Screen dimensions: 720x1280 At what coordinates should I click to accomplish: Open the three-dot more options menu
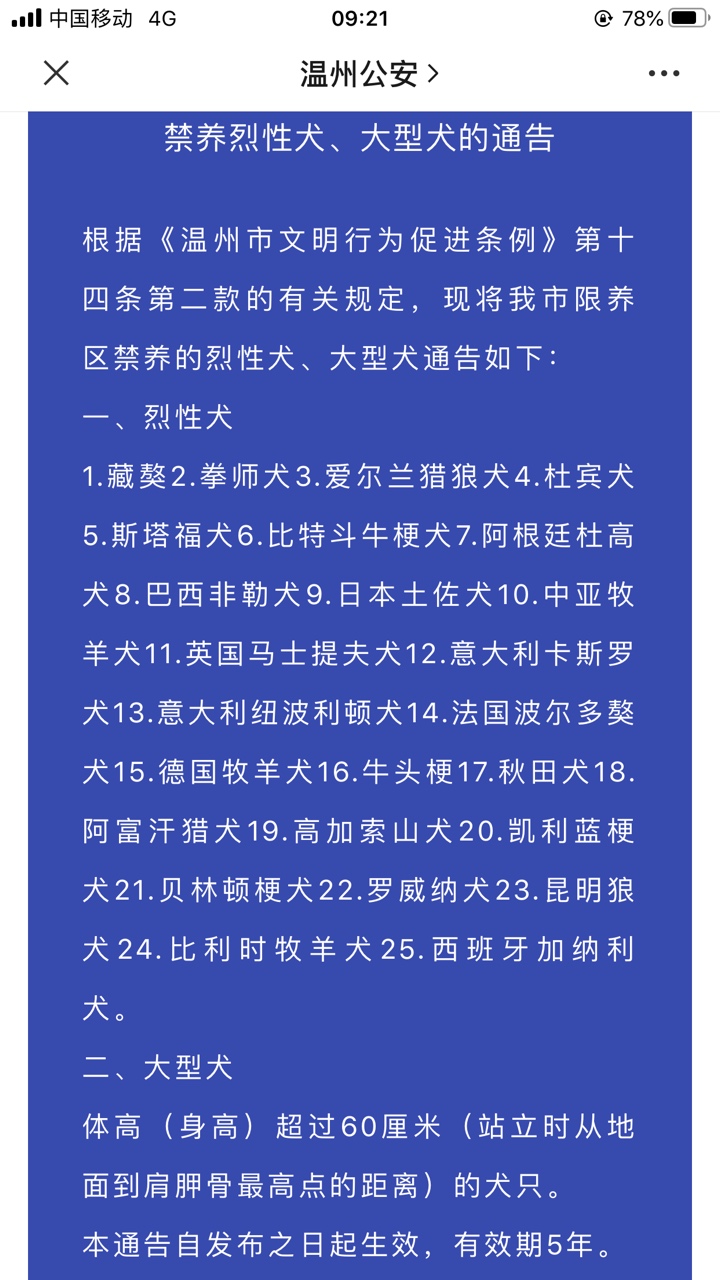tap(664, 74)
